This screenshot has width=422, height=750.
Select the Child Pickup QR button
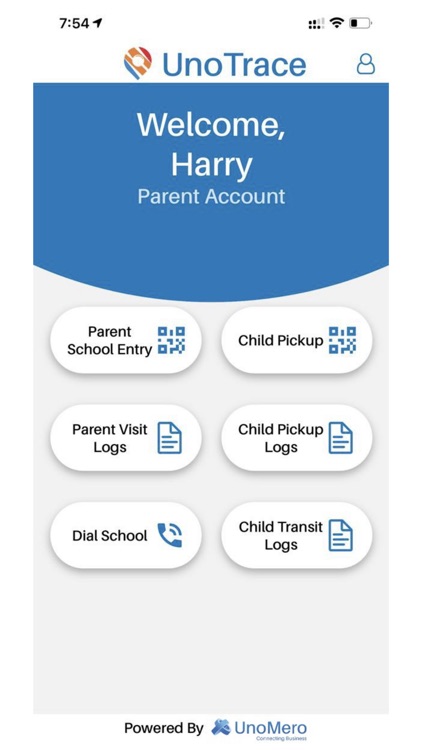[297, 340]
